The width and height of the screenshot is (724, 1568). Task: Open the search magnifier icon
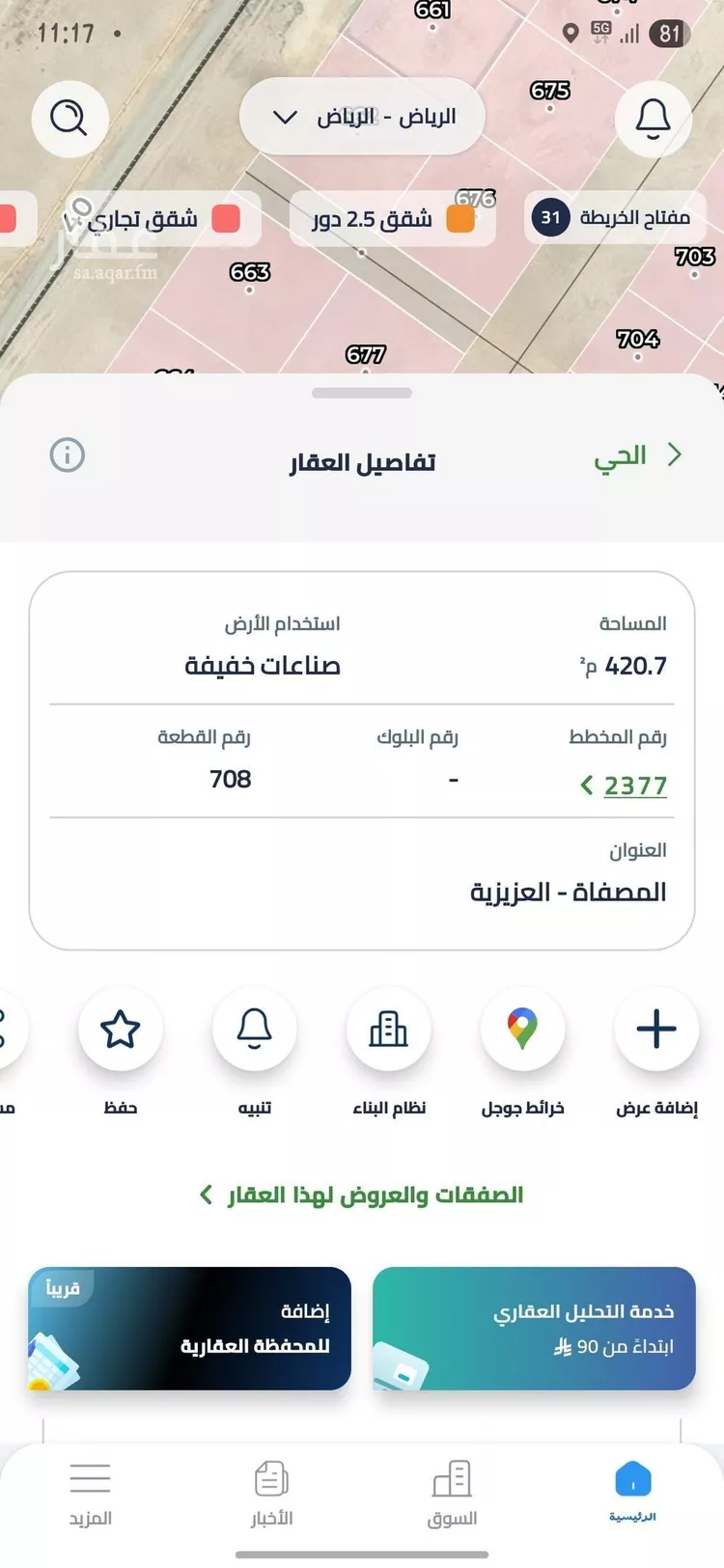tap(69, 117)
